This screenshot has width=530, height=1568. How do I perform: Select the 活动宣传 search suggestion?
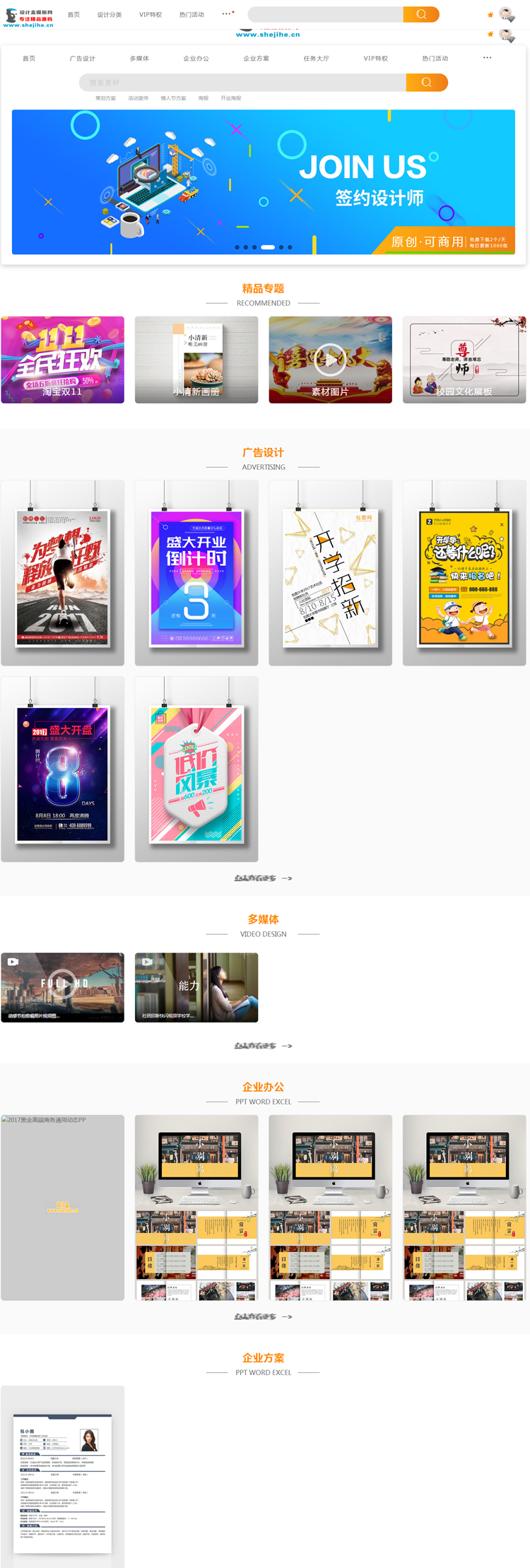click(x=138, y=98)
